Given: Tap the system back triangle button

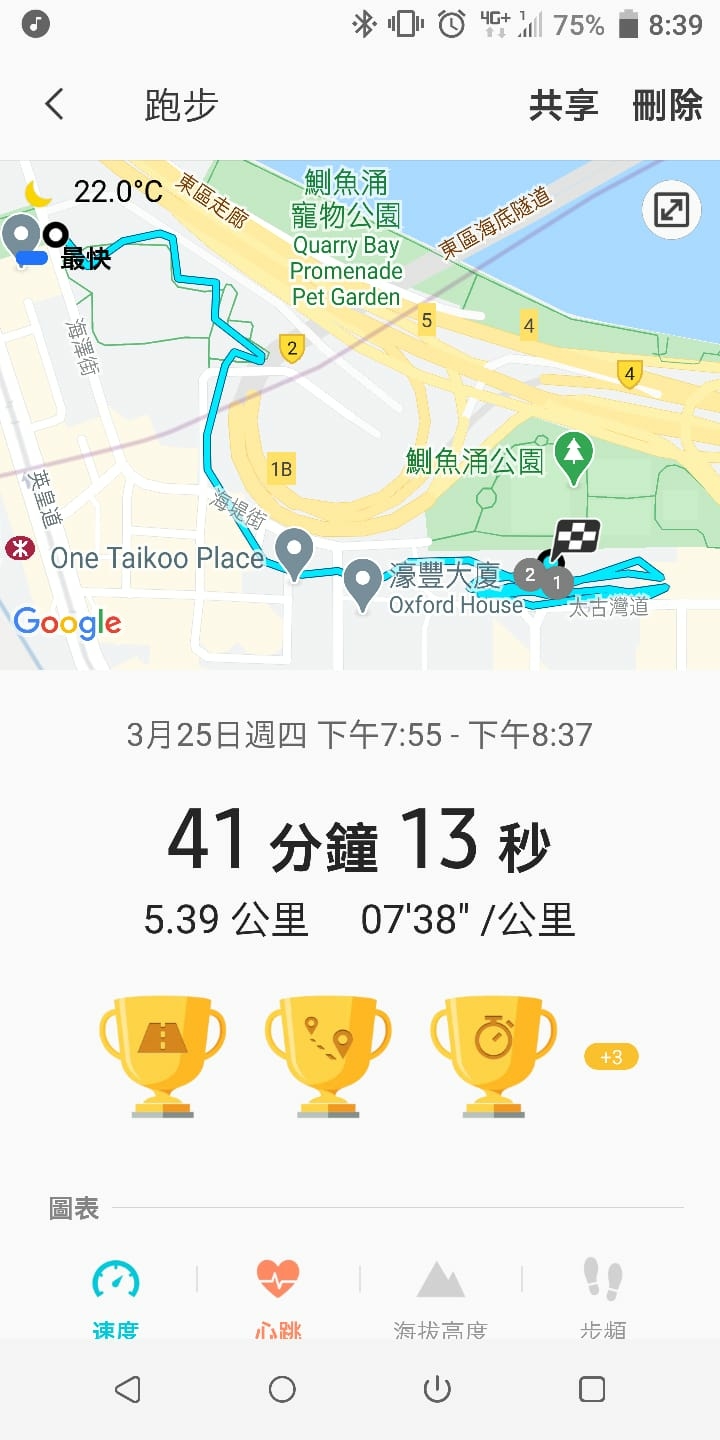Looking at the screenshot, I should click(127, 1389).
